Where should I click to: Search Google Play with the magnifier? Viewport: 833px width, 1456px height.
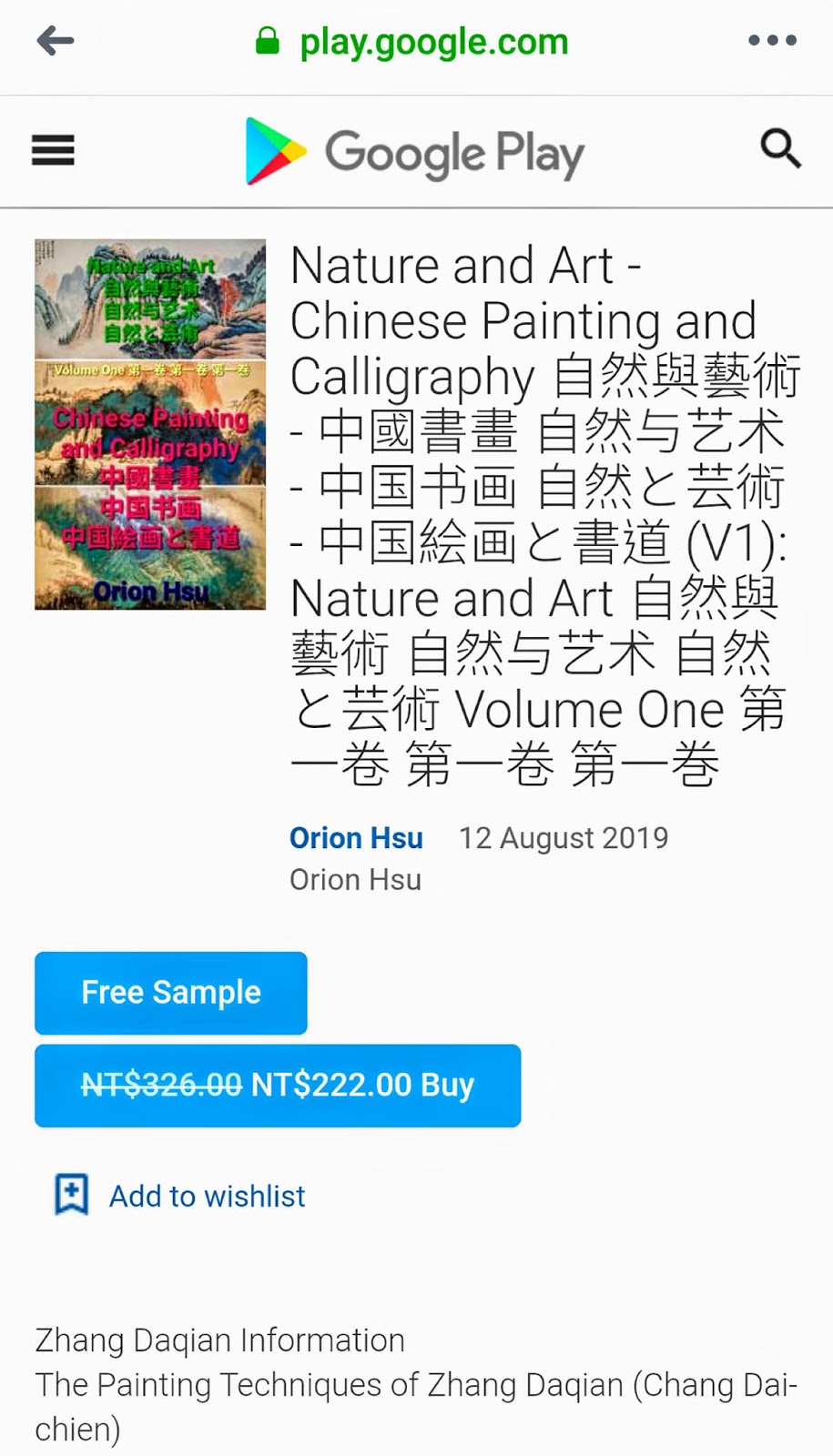780,148
